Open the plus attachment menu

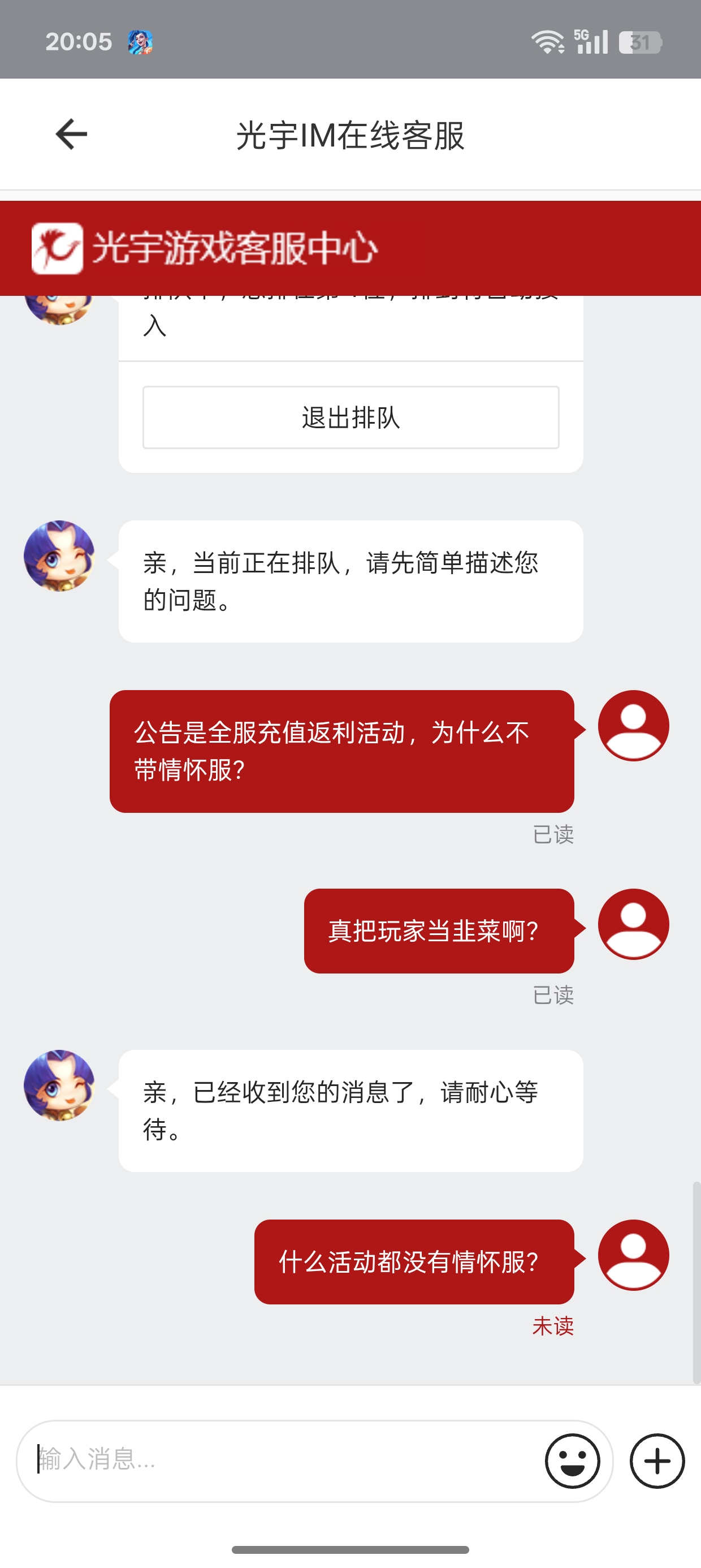pos(656,1461)
